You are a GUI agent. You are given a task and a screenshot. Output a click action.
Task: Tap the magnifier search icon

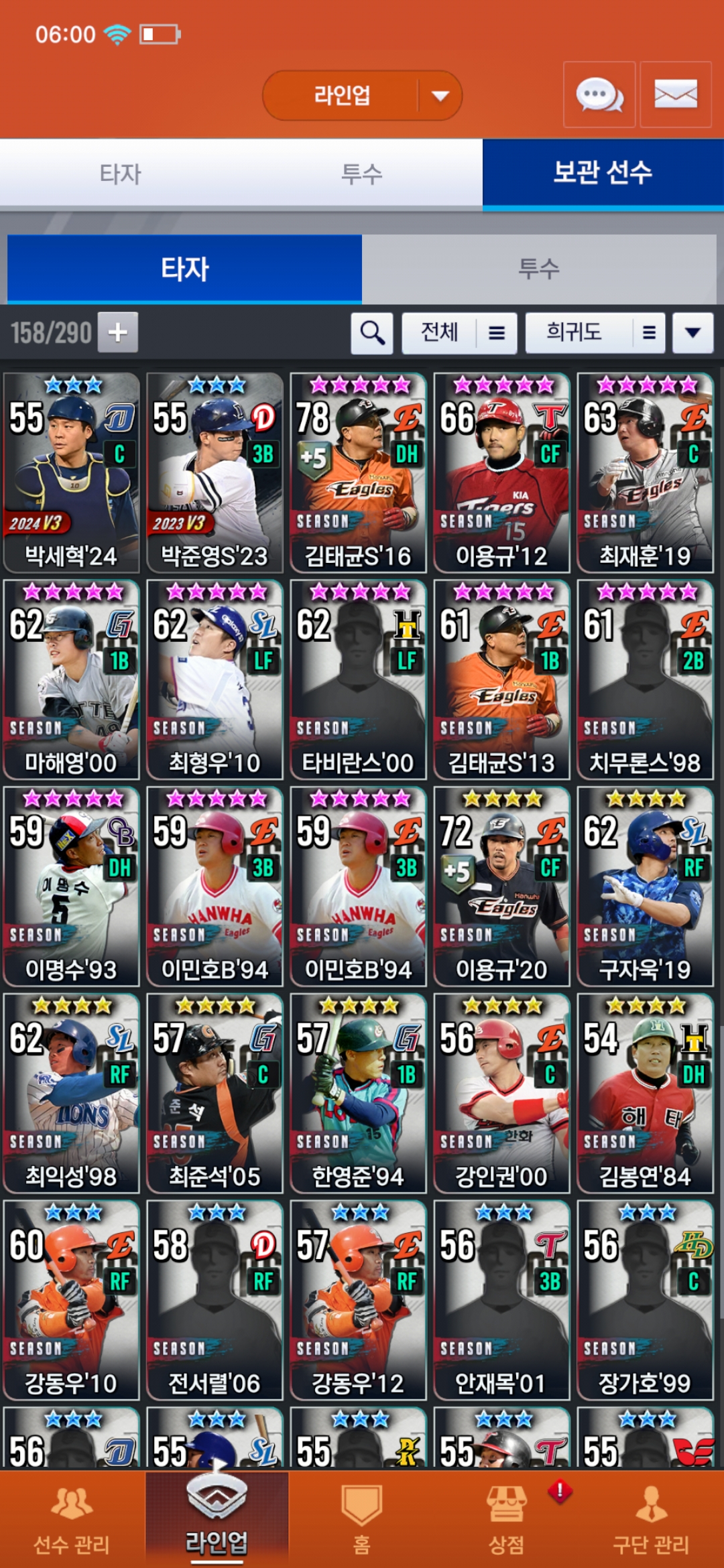(x=372, y=332)
